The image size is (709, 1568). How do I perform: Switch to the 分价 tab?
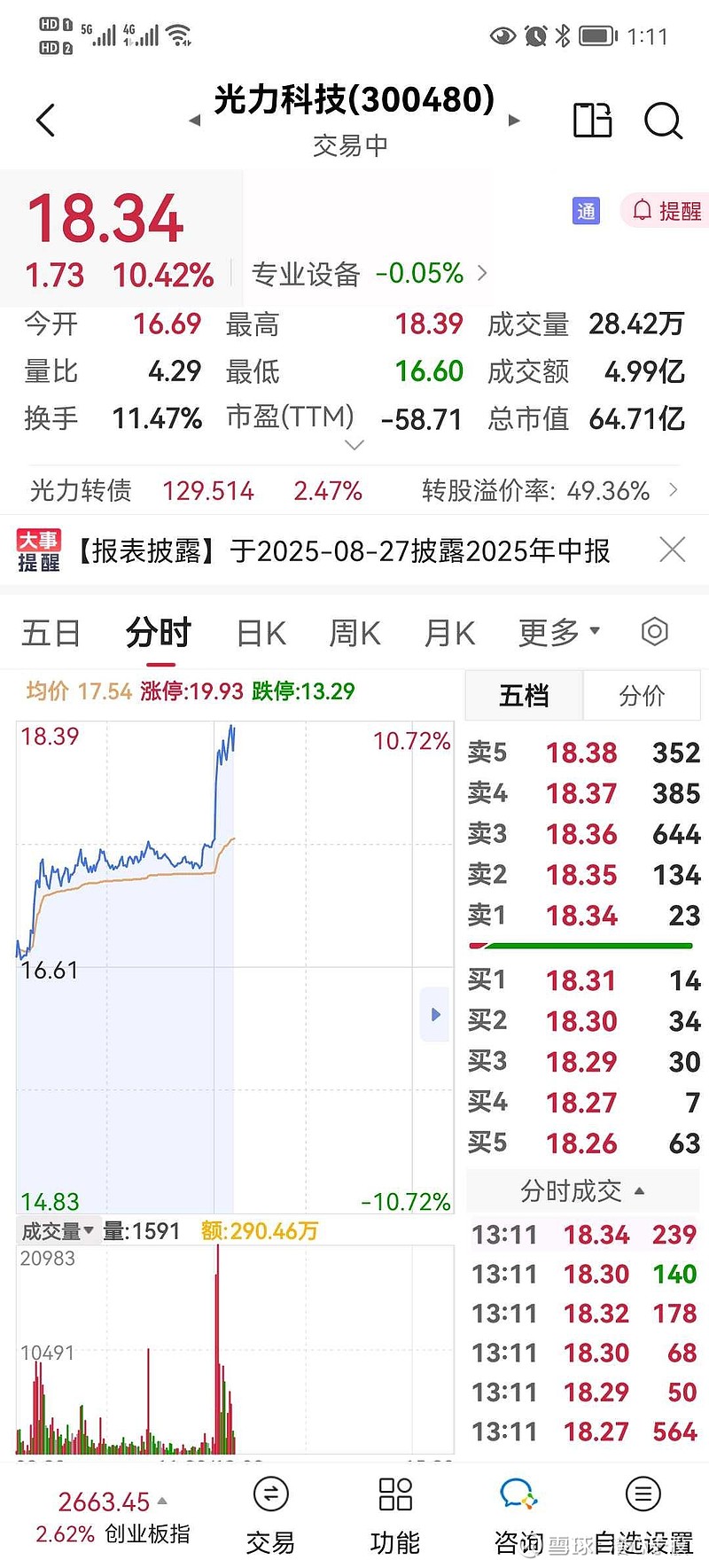coord(642,696)
